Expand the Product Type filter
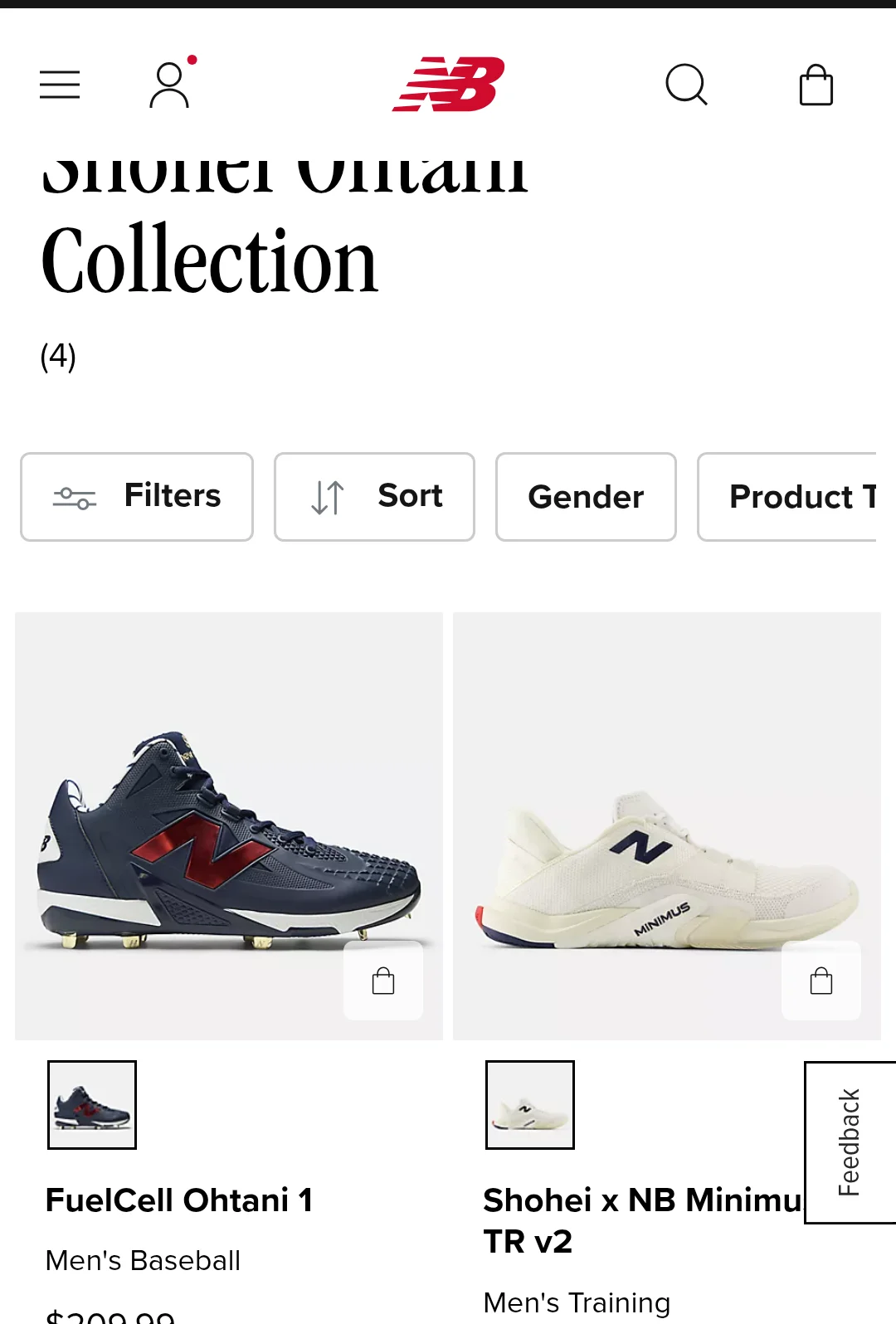 pyautogui.click(x=801, y=496)
